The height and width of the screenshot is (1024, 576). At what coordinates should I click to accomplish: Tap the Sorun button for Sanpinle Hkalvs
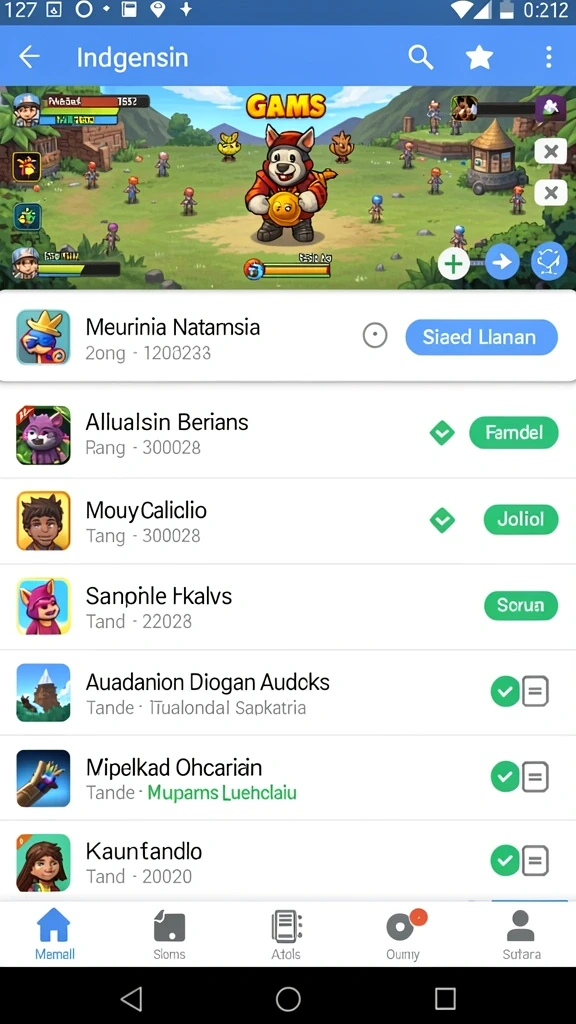click(520, 605)
